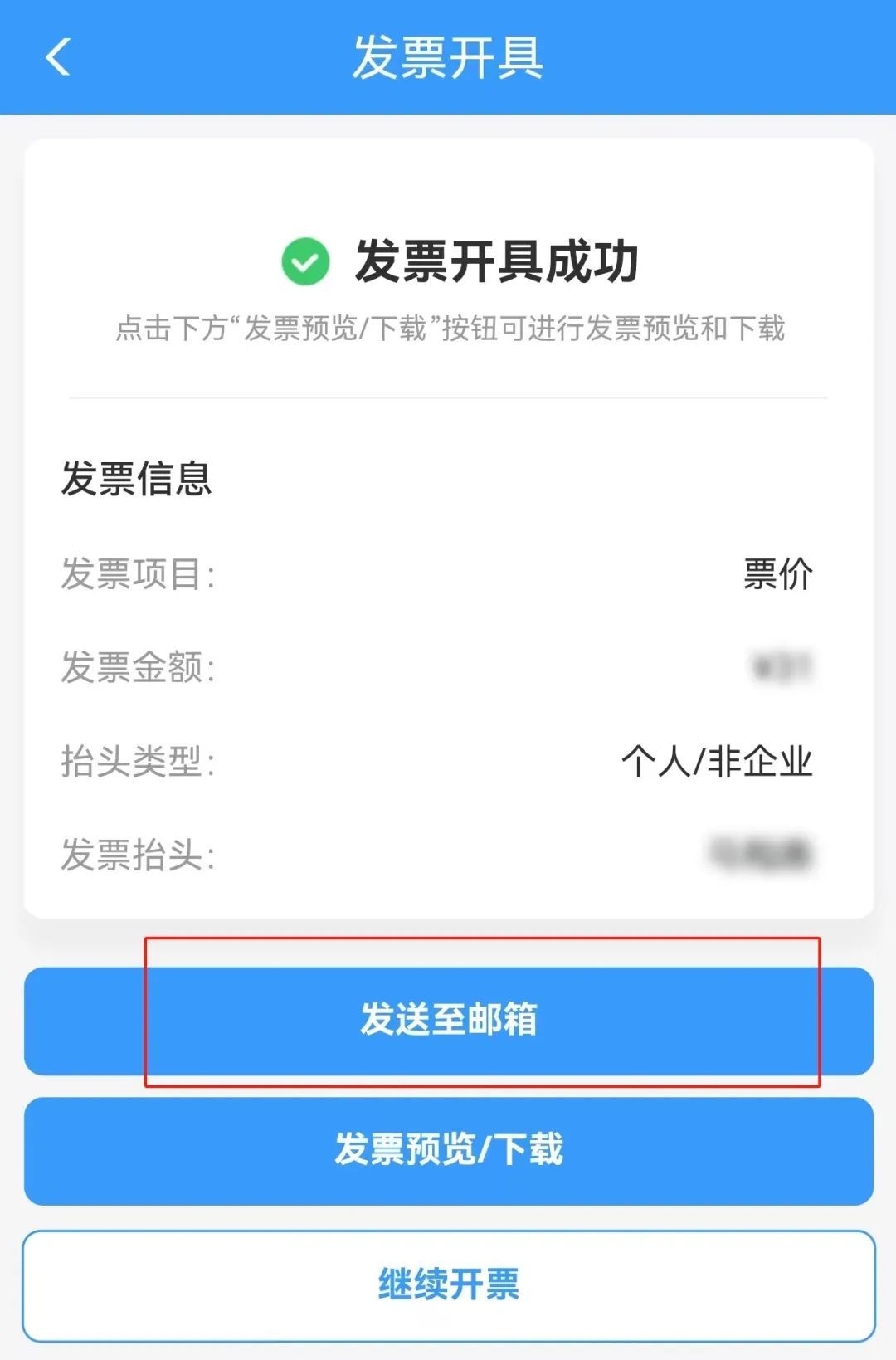Select 继续开票 to issue another invoice
The height and width of the screenshot is (1360, 896).
tap(448, 1284)
